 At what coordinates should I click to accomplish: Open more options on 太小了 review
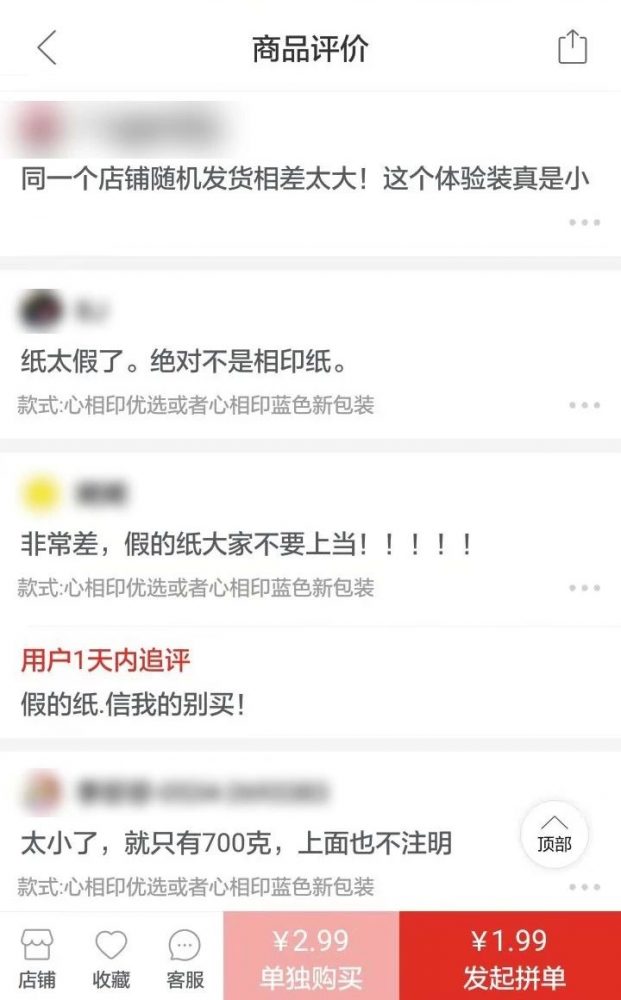(x=584, y=887)
